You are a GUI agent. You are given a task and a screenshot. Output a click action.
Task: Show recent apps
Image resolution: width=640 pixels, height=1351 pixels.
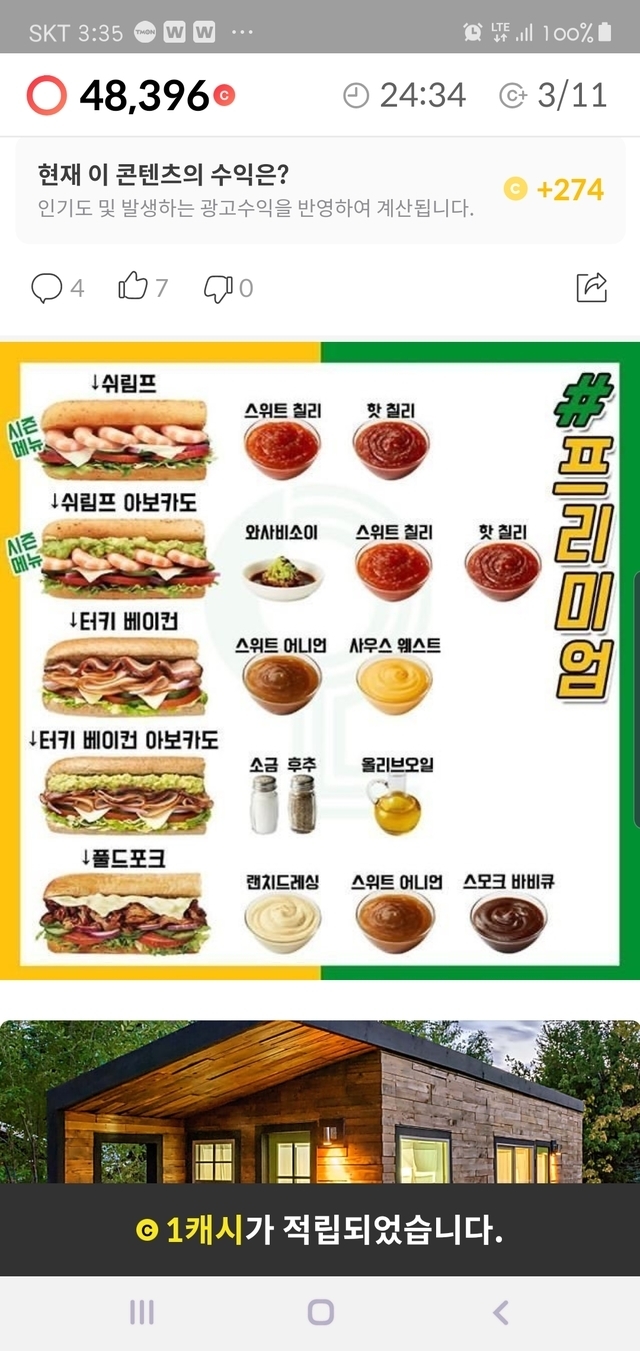142,1312
